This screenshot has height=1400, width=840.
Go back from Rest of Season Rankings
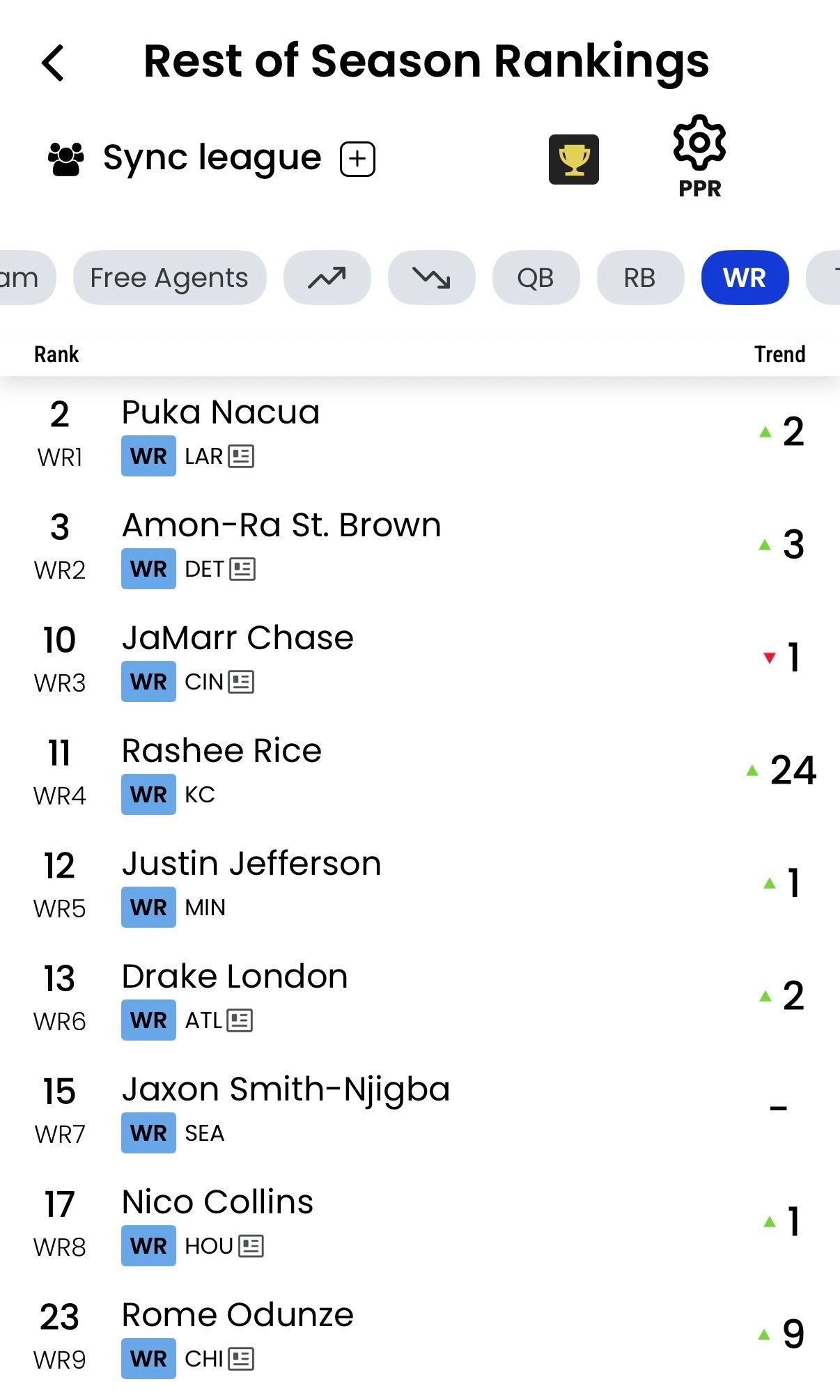[54, 63]
